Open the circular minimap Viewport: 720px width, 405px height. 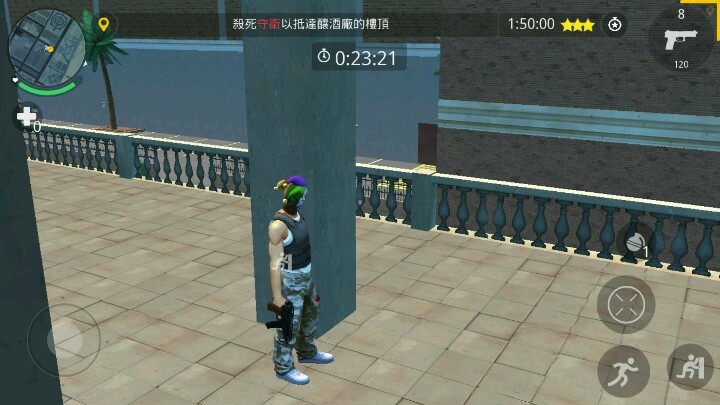(x=45, y=45)
